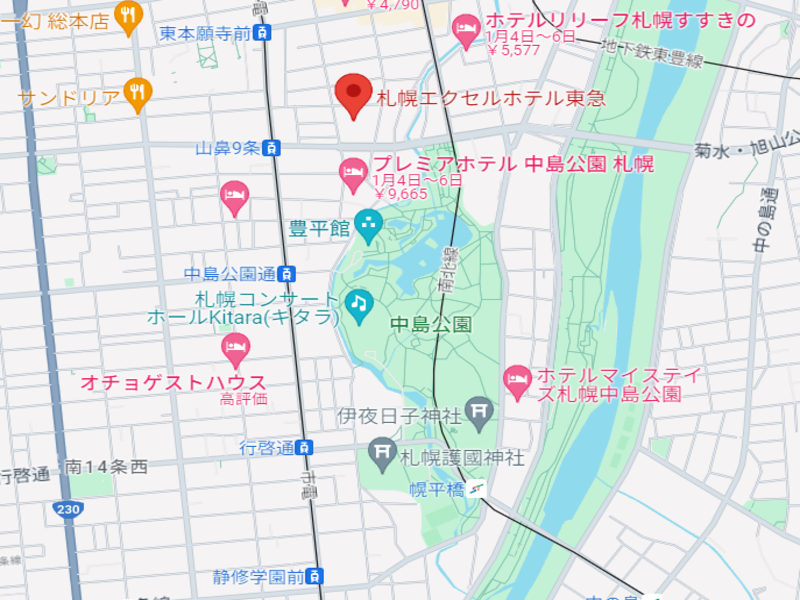Screen dimensions: 800x600
Task: Open the ホテルマイステイズ札幌中島公園 hotel marker
Action: (516, 379)
